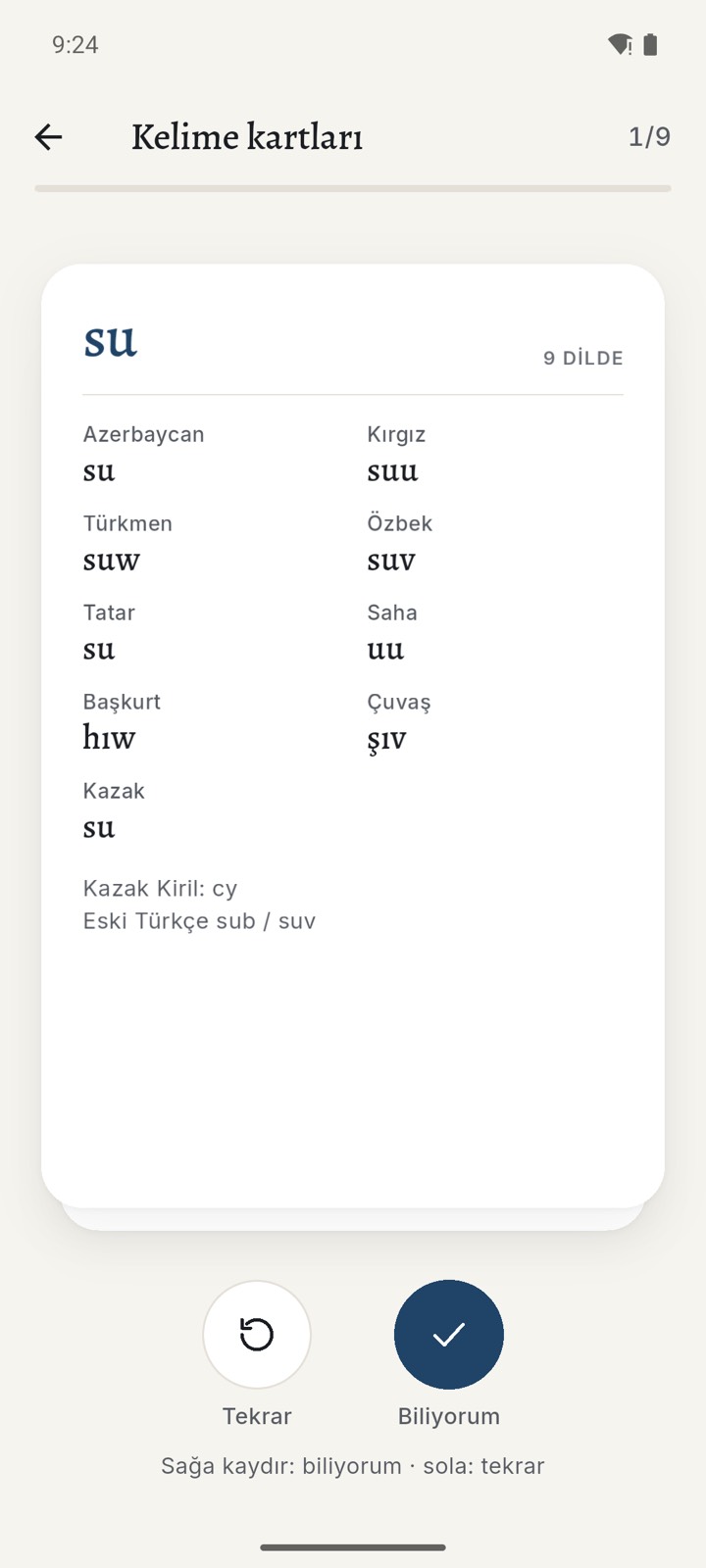Go back using the arrow icon
Viewport: 706px width, 1568px height.
click(48, 137)
